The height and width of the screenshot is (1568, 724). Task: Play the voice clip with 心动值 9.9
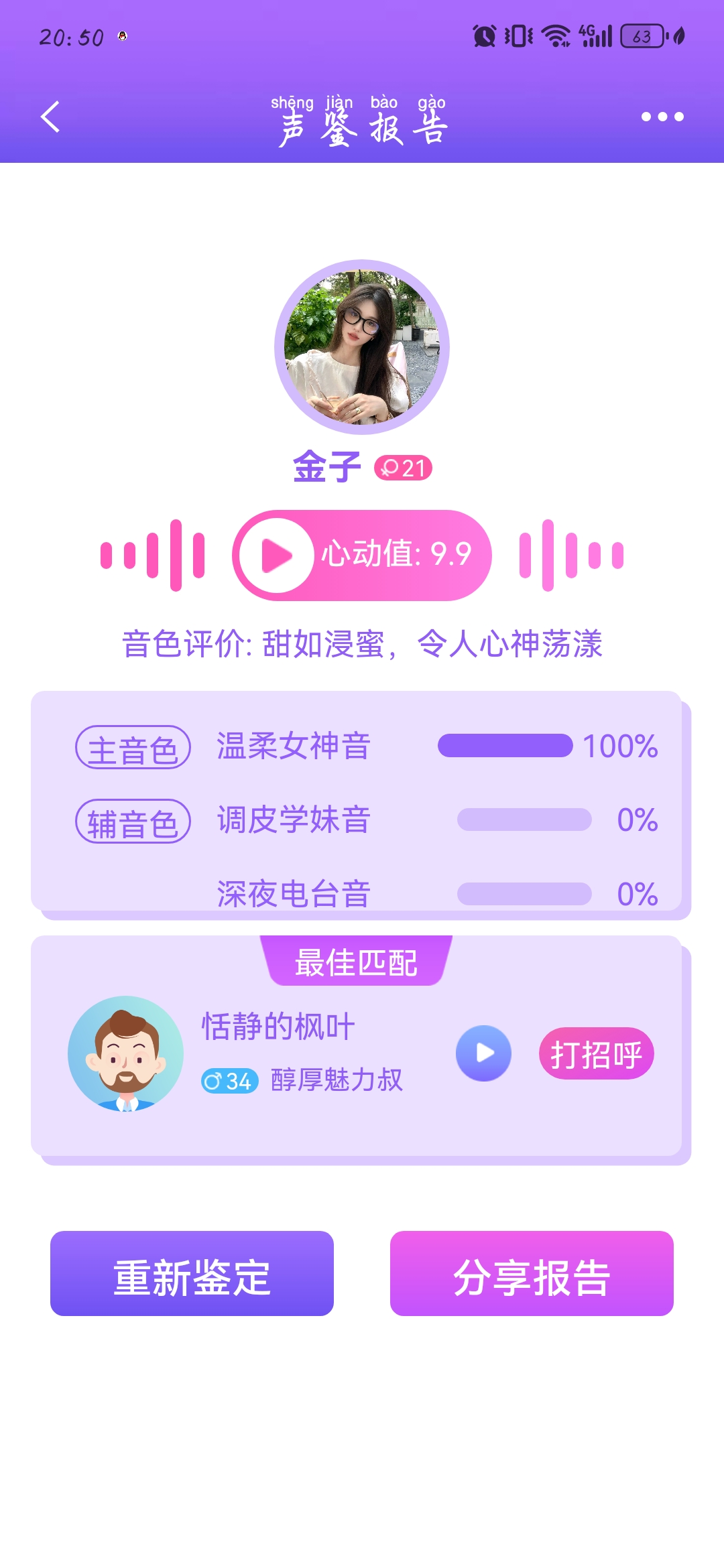(277, 556)
